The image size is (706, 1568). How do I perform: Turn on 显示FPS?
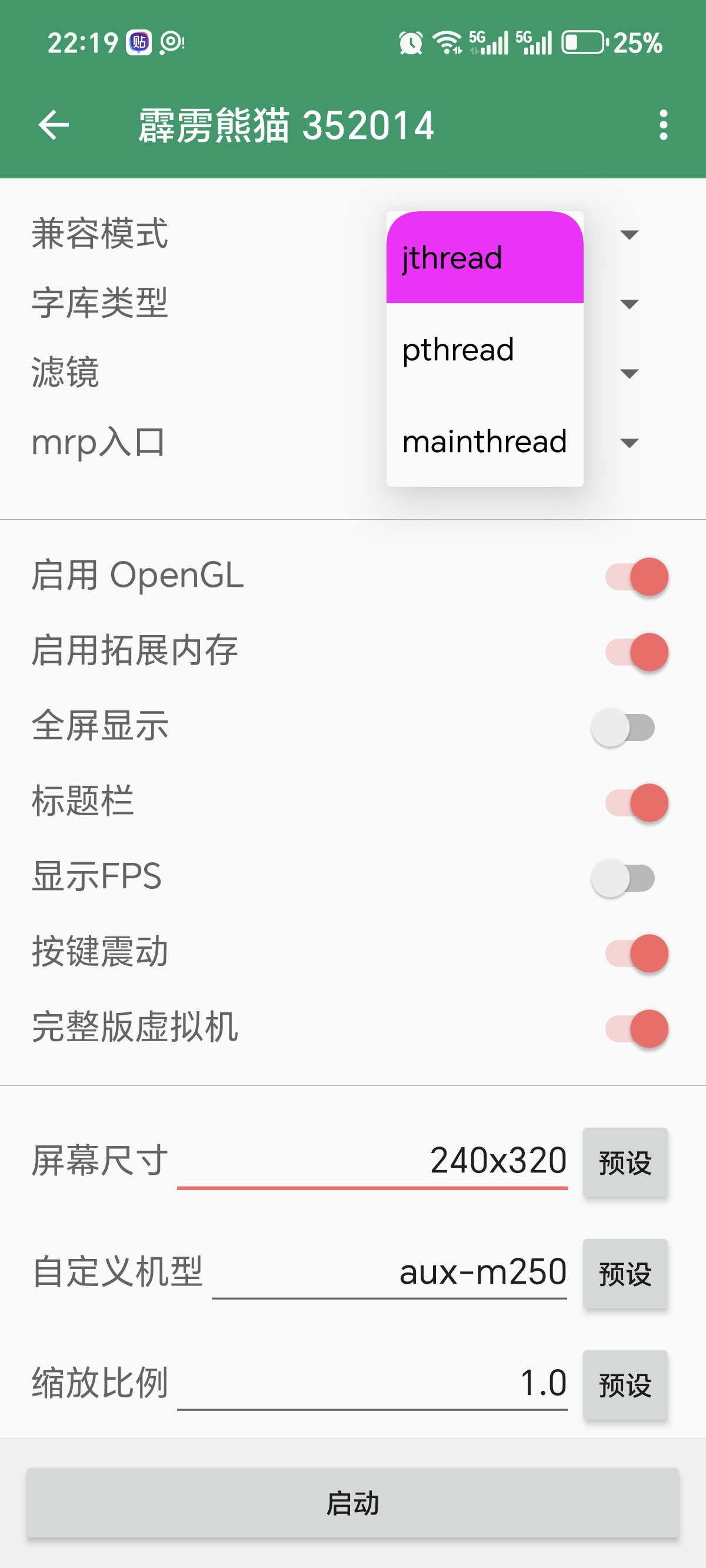[623, 878]
